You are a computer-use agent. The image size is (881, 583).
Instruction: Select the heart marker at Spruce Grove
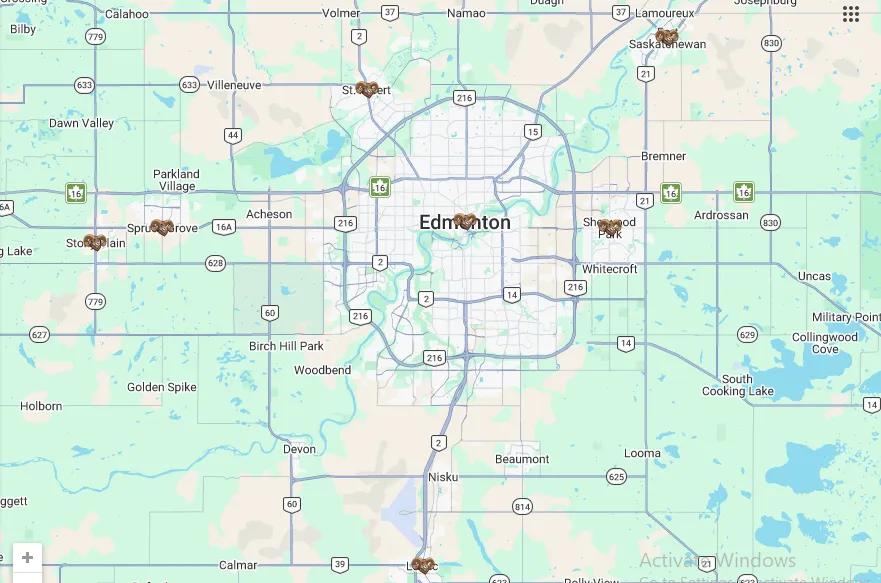click(x=162, y=227)
